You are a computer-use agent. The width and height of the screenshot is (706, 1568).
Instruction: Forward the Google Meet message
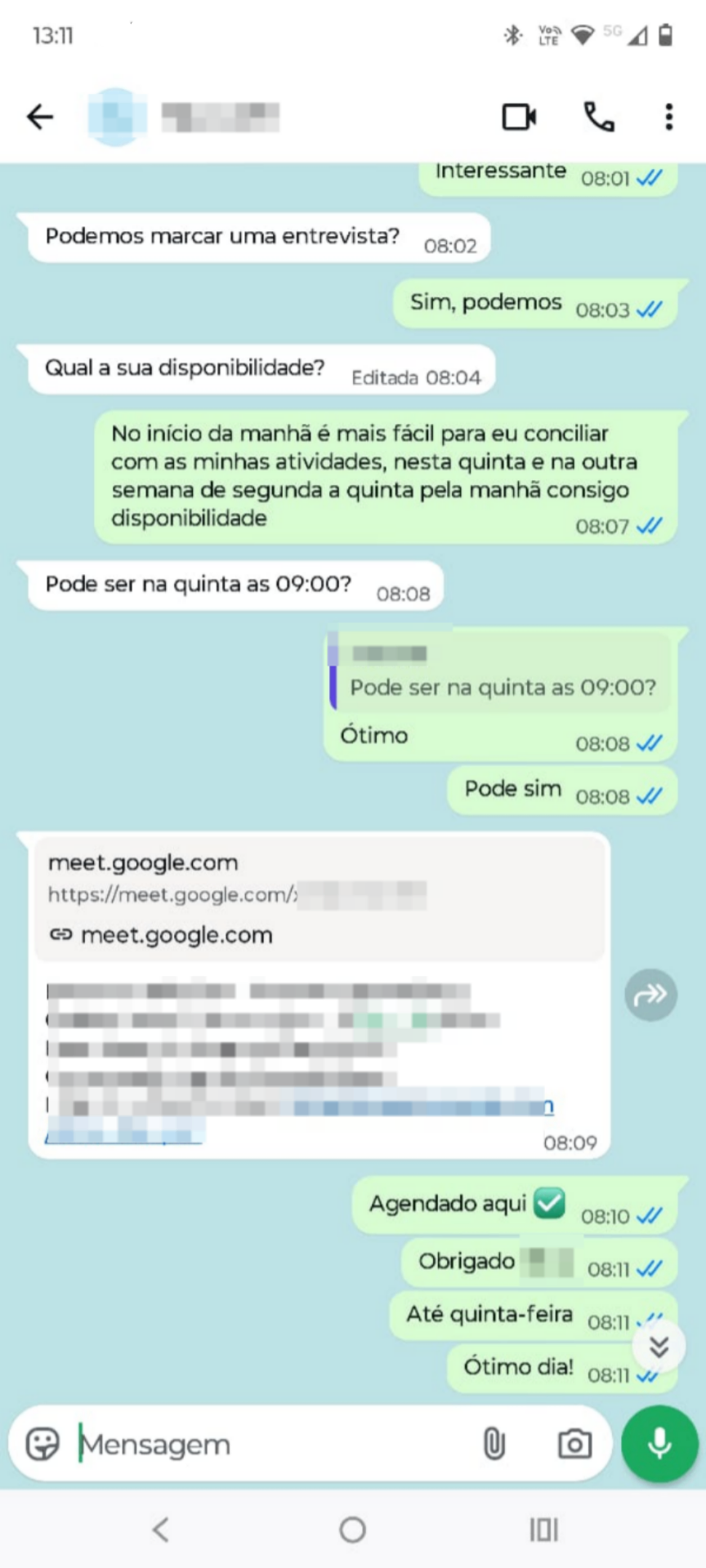click(650, 995)
